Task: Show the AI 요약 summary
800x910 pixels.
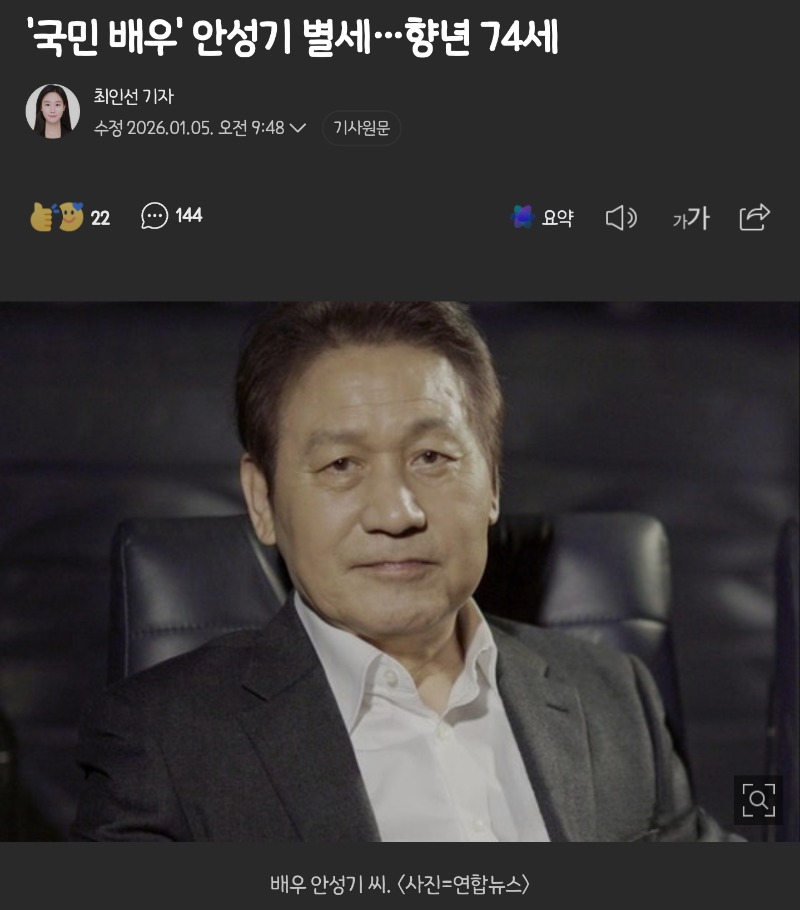Action: click(542, 217)
